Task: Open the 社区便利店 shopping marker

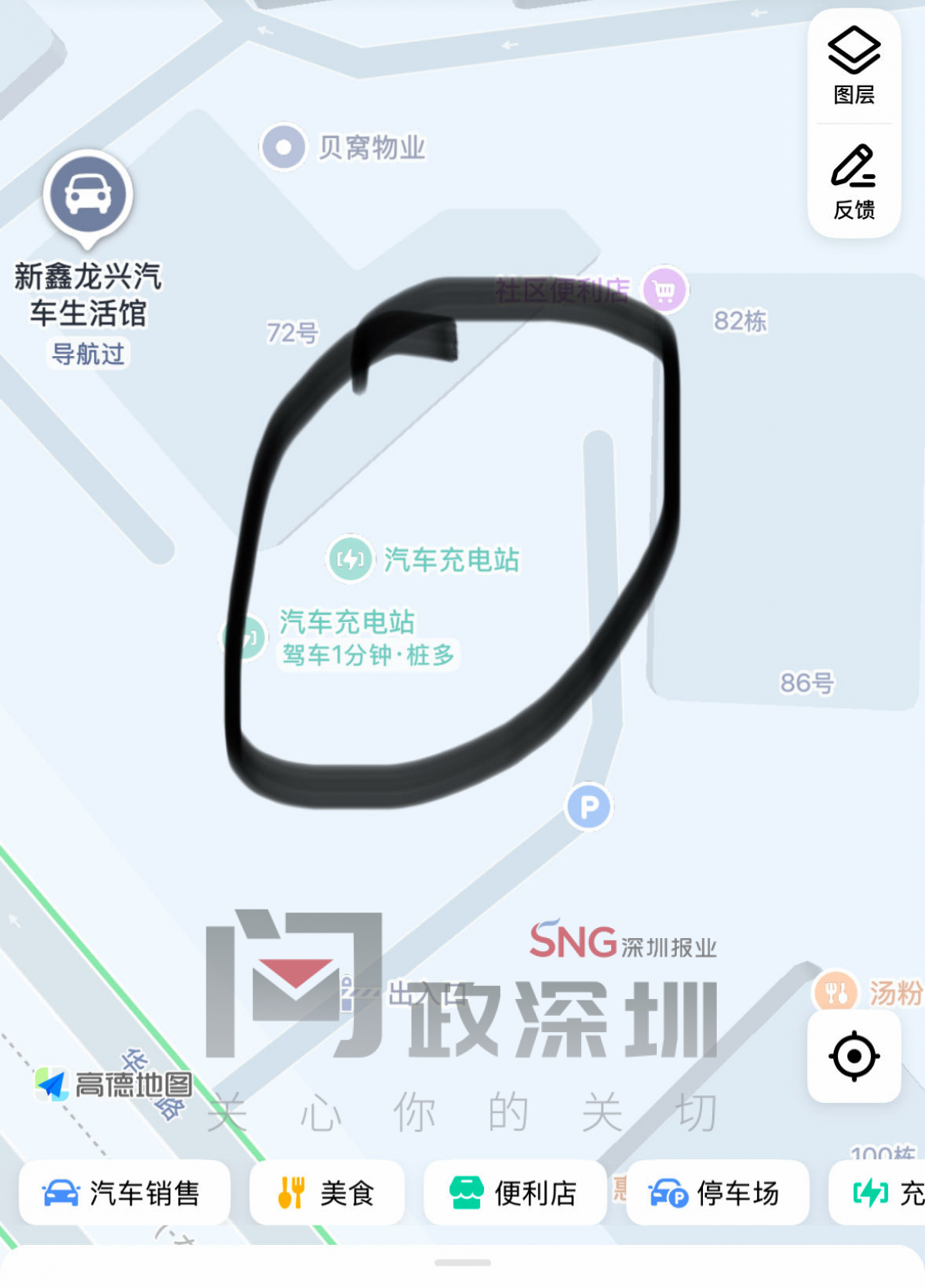Action: click(664, 290)
